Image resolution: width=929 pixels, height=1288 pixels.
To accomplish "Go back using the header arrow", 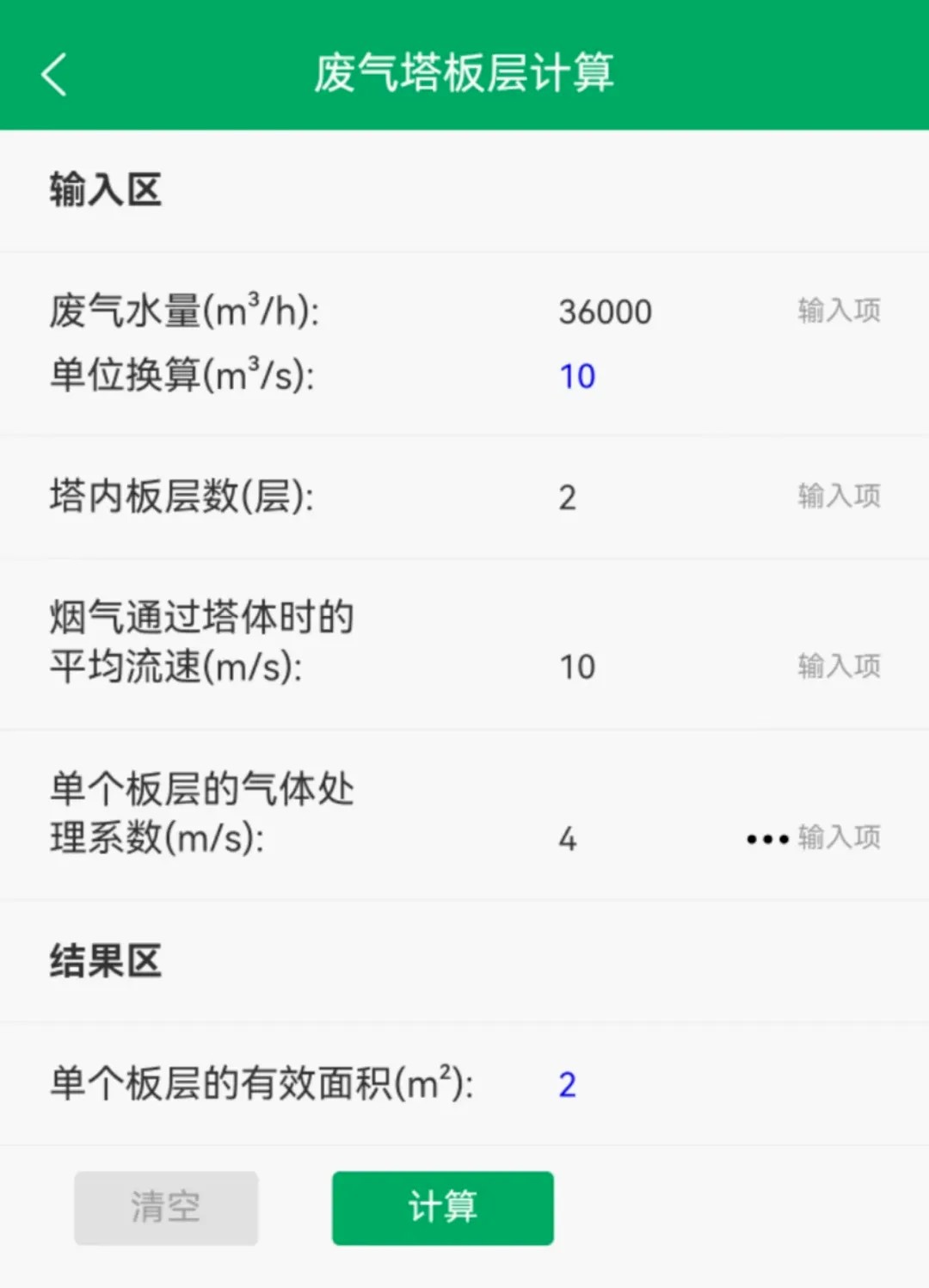I will tap(53, 74).
